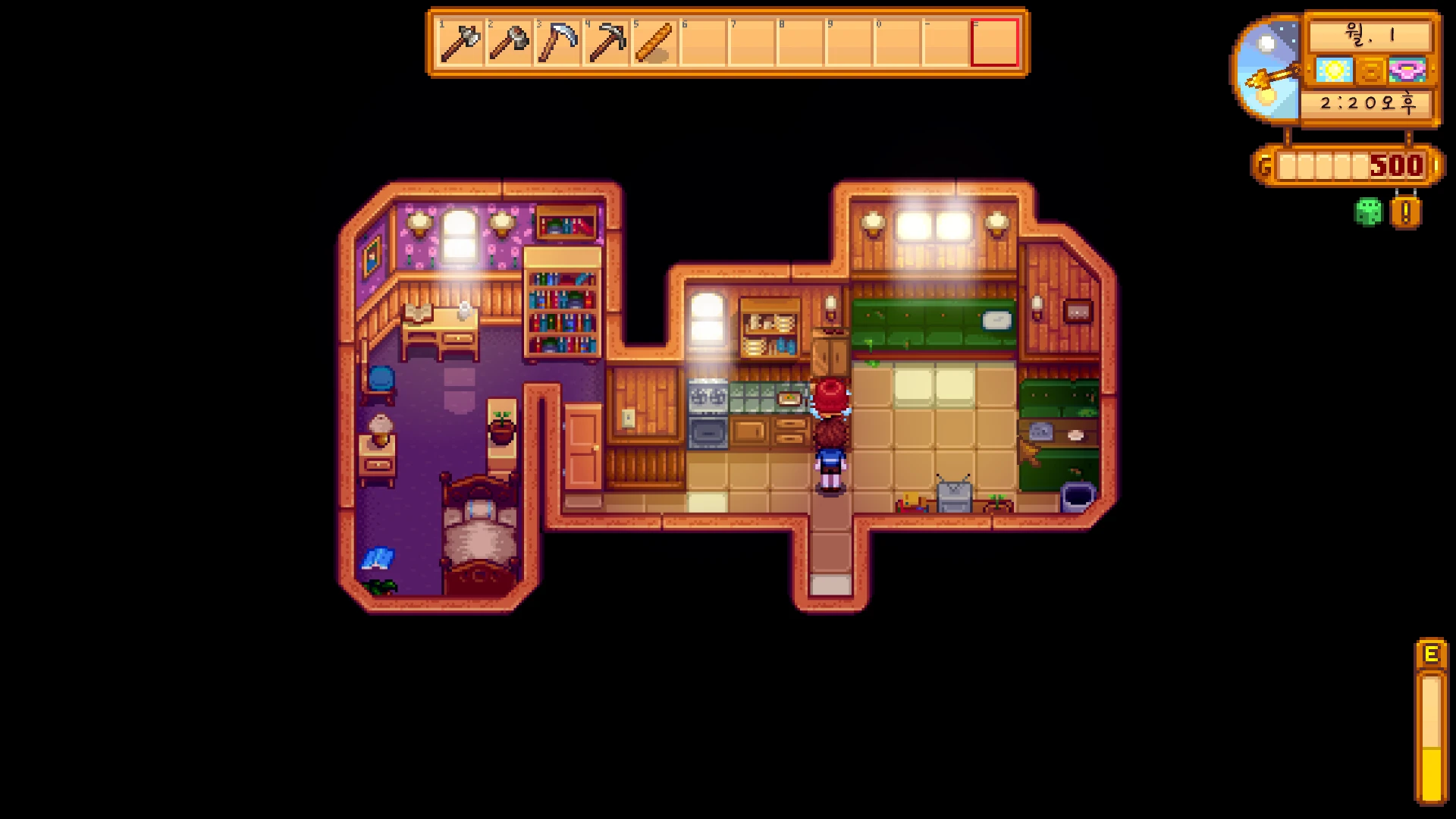Open the journal exclamation mark button
The width and height of the screenshot is (1456, 819).
point(1405,213)
